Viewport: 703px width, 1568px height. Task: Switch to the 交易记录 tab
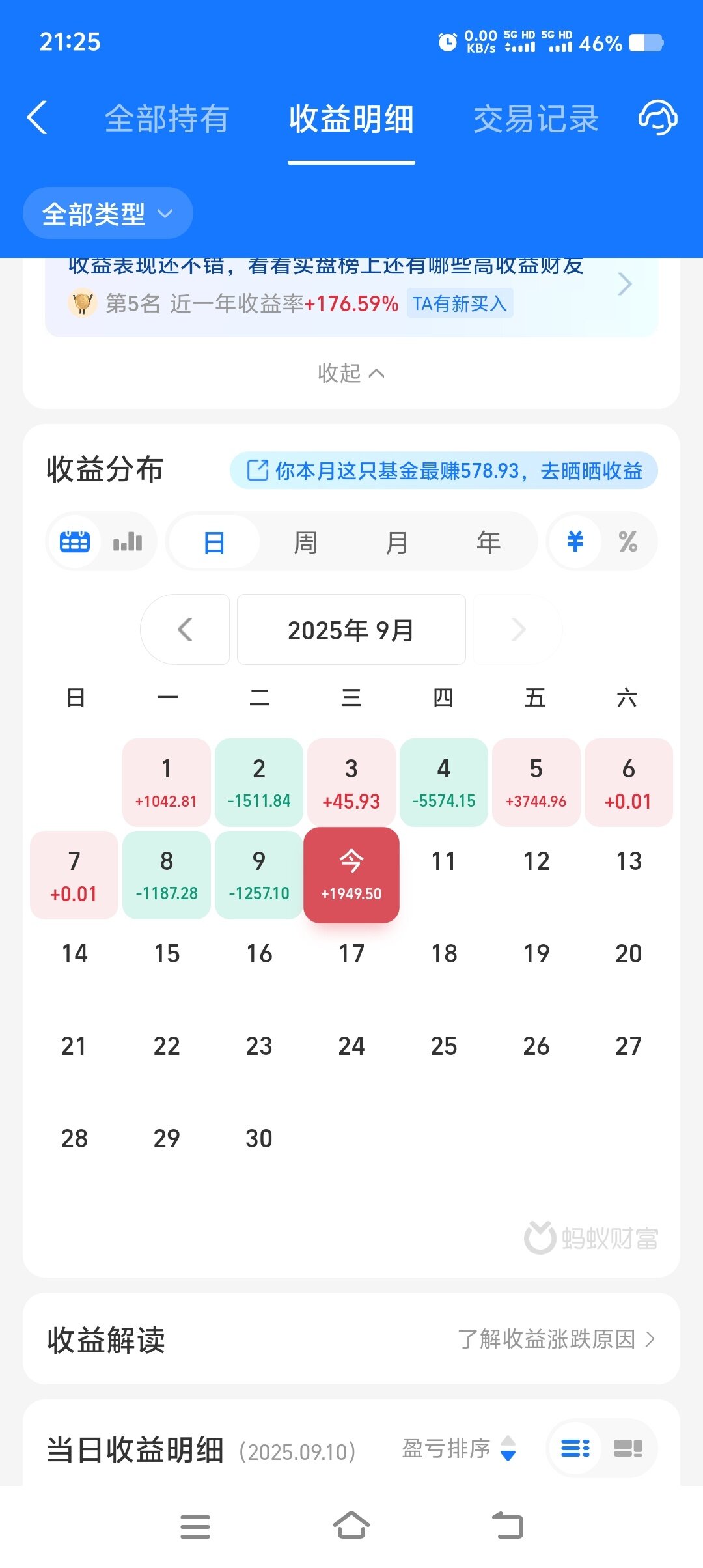coord(535,119)
